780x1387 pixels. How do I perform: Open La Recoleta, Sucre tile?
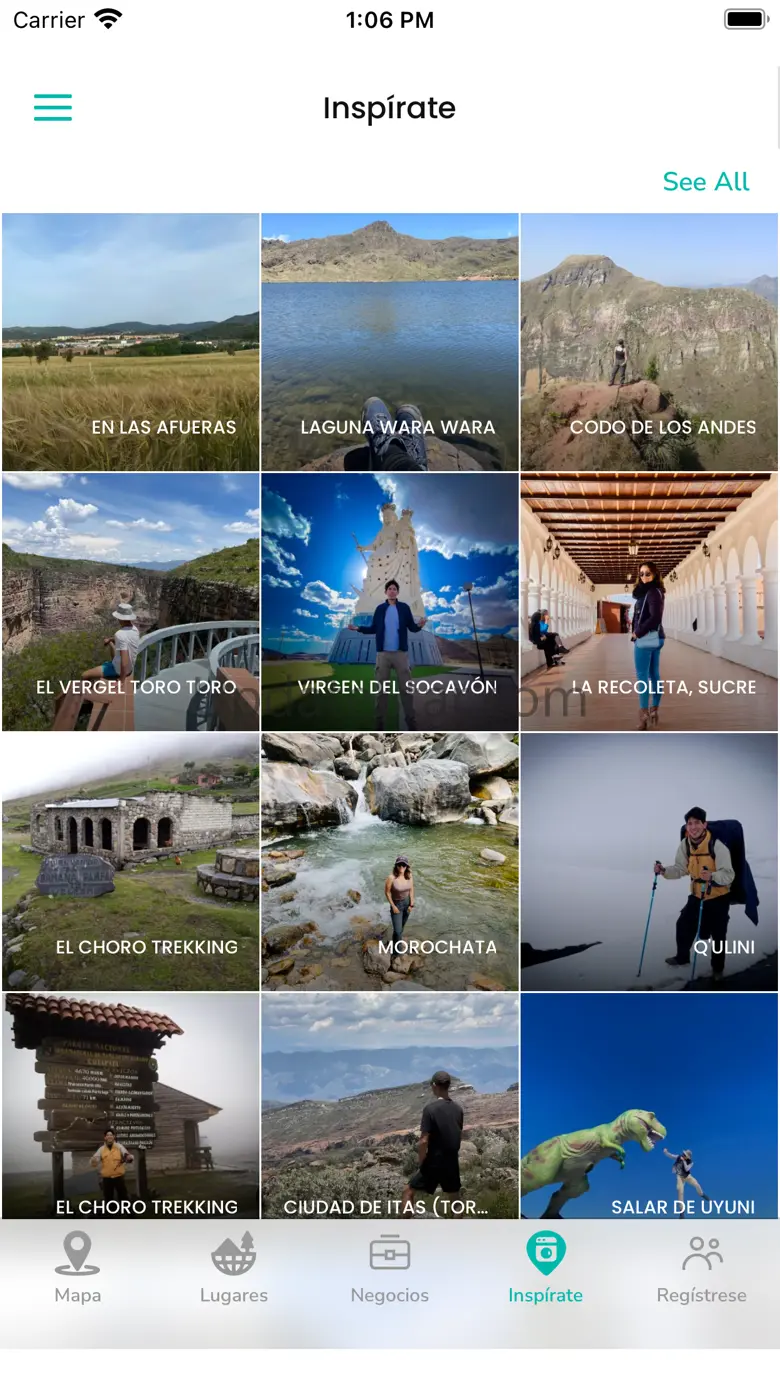click(649, 602)
